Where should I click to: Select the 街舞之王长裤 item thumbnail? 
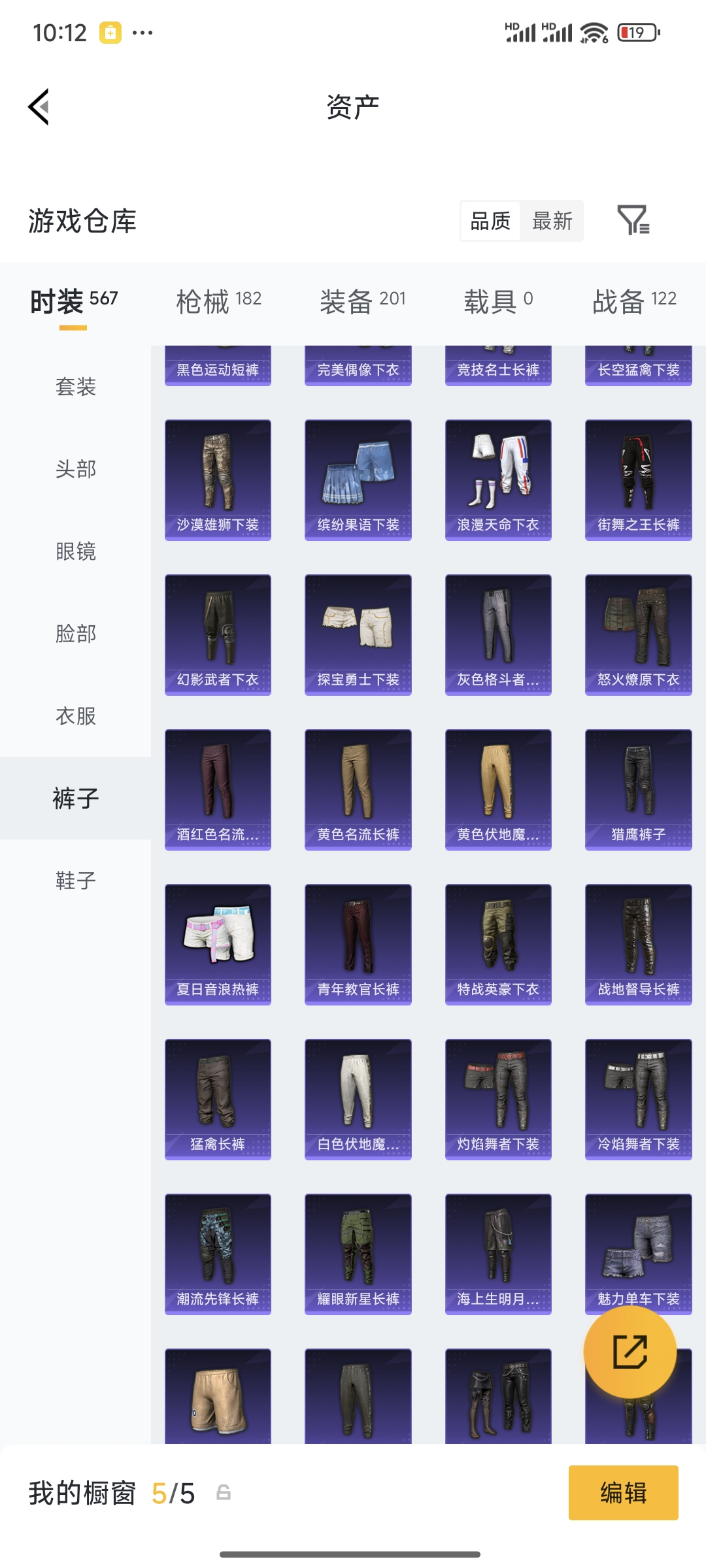pyautogui.click(x=637, y=479)
